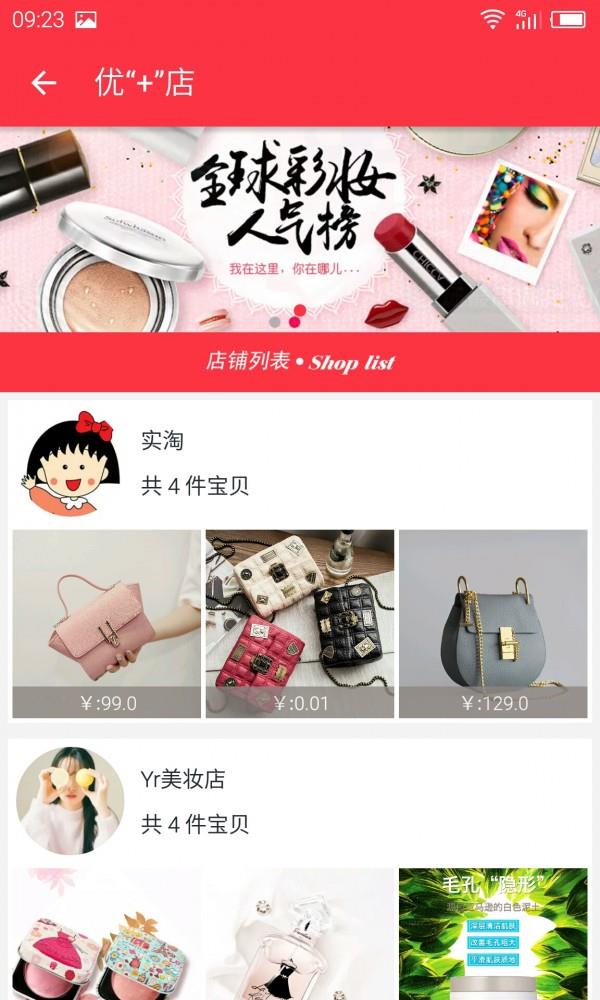Go back using the arrow icon
Viewport: 600px width, 1000px height.
click(44, 83)
